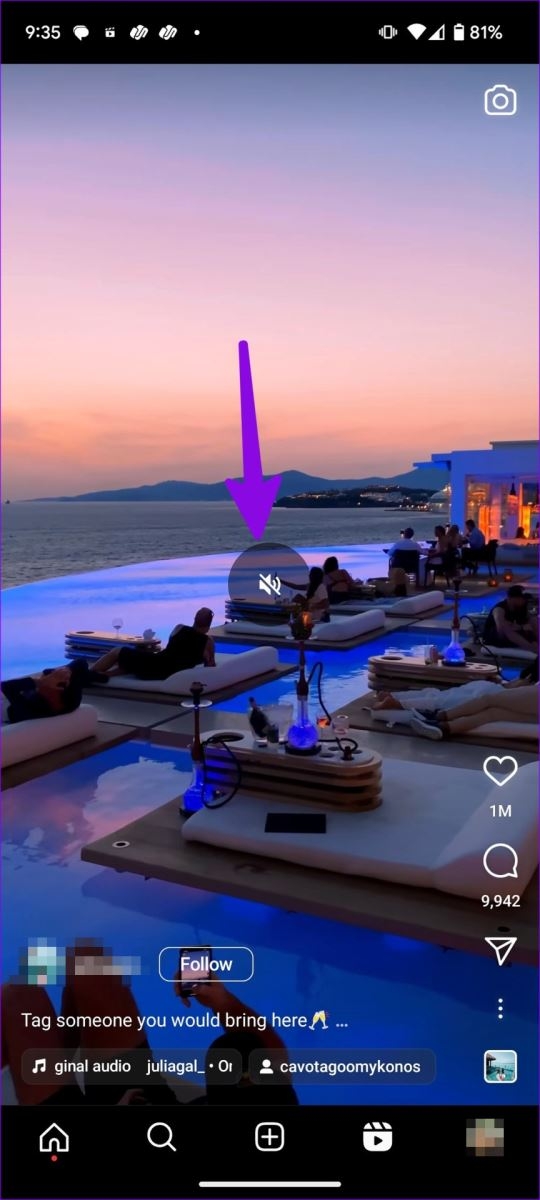540x1200 pixels.
Task: Open your profile tab
Action: (x=485, y=1137)
